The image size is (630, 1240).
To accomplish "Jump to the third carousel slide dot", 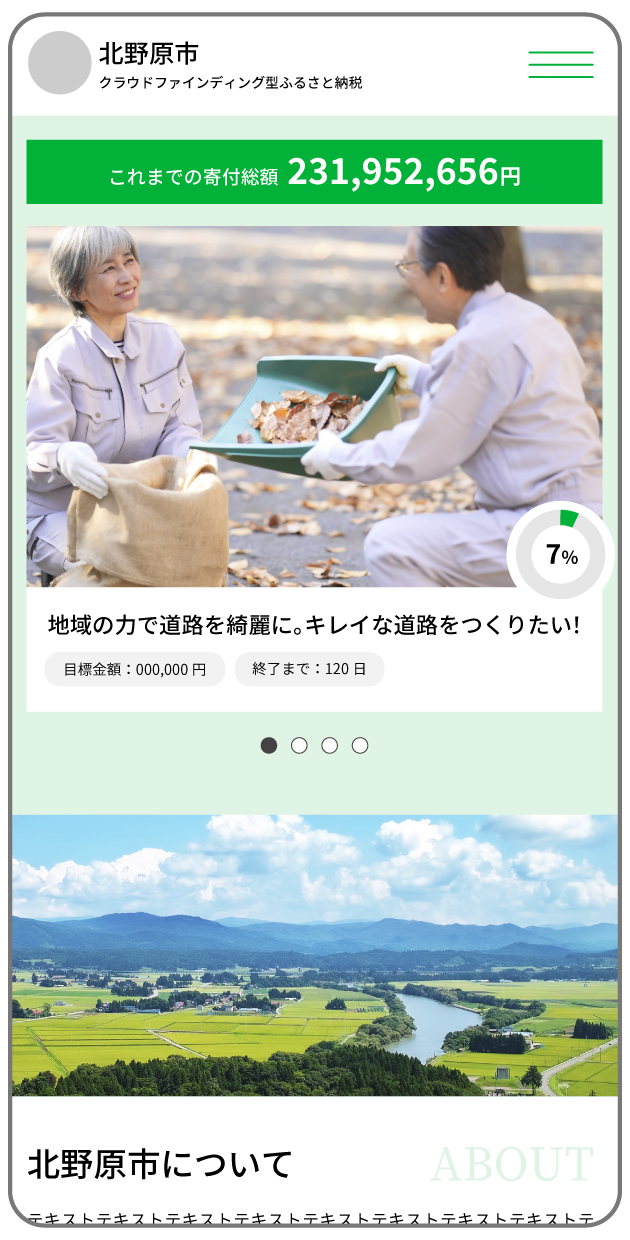I will (x=329, y=745).
